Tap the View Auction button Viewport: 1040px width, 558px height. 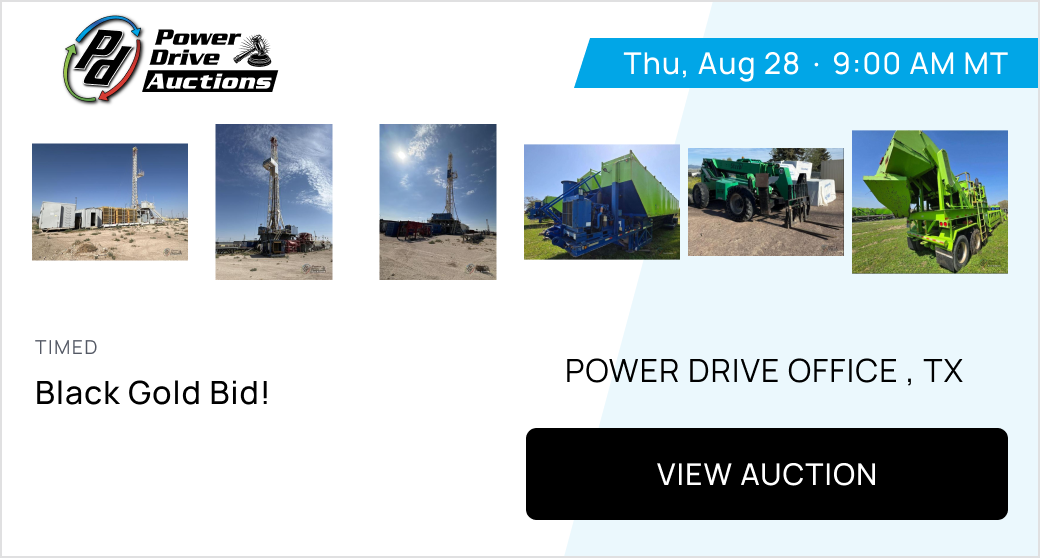pos(766,474)
